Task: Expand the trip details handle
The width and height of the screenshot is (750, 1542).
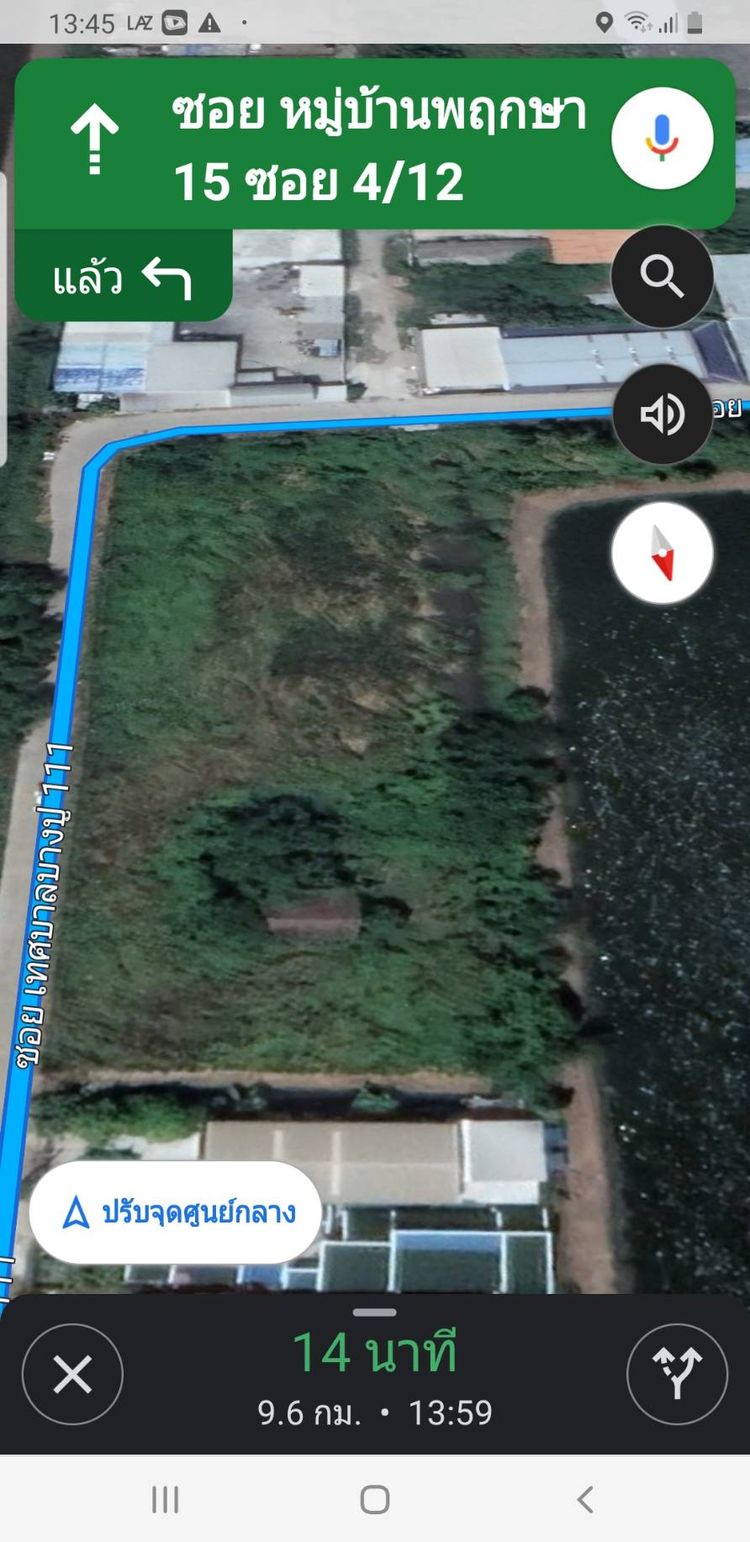Action: 374,1312
